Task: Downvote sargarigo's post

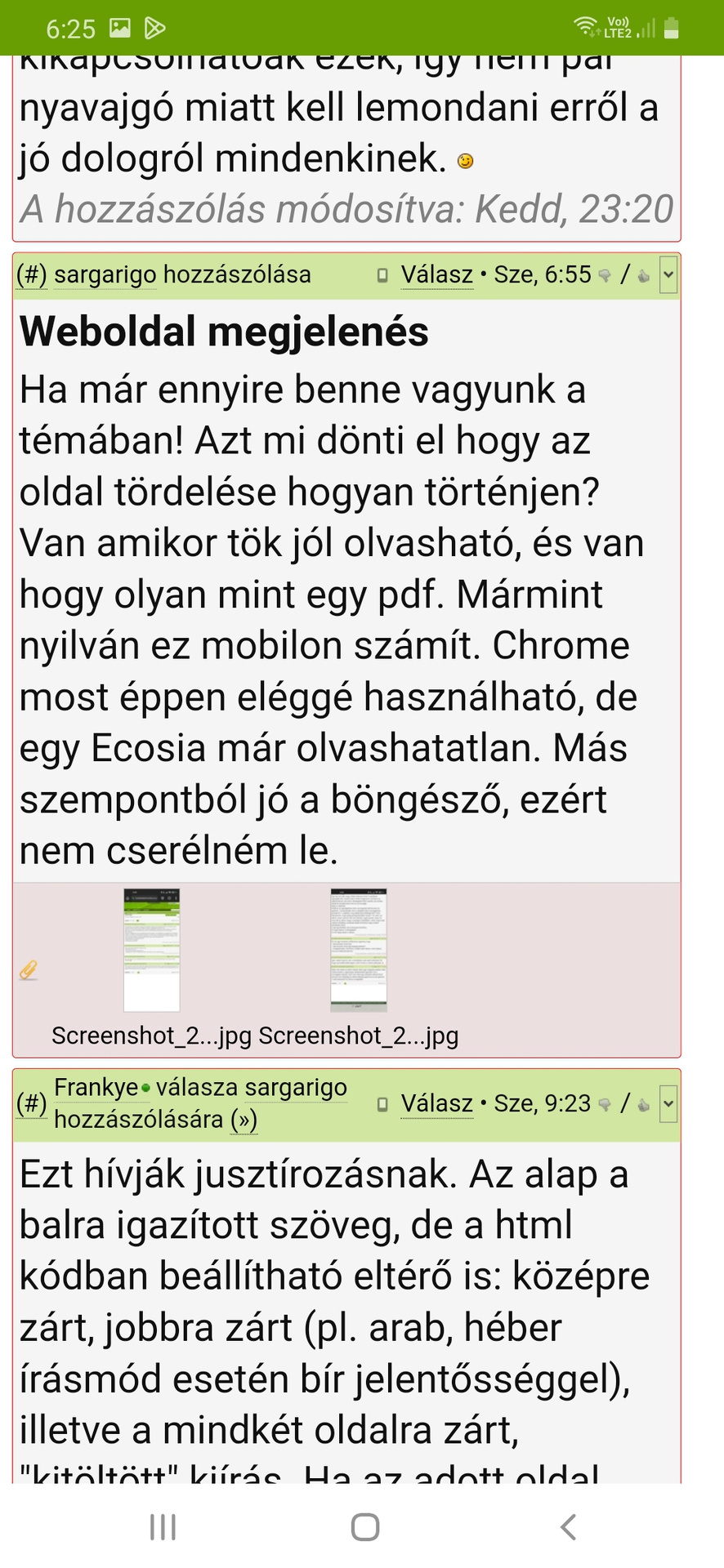Action: pos(605,276)
